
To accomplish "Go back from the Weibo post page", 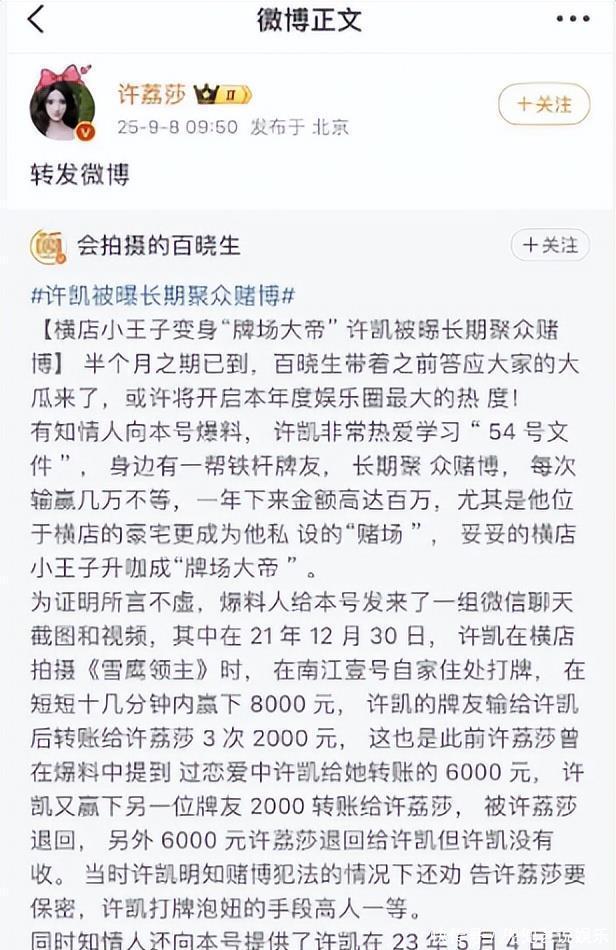I will click(36, 19).
